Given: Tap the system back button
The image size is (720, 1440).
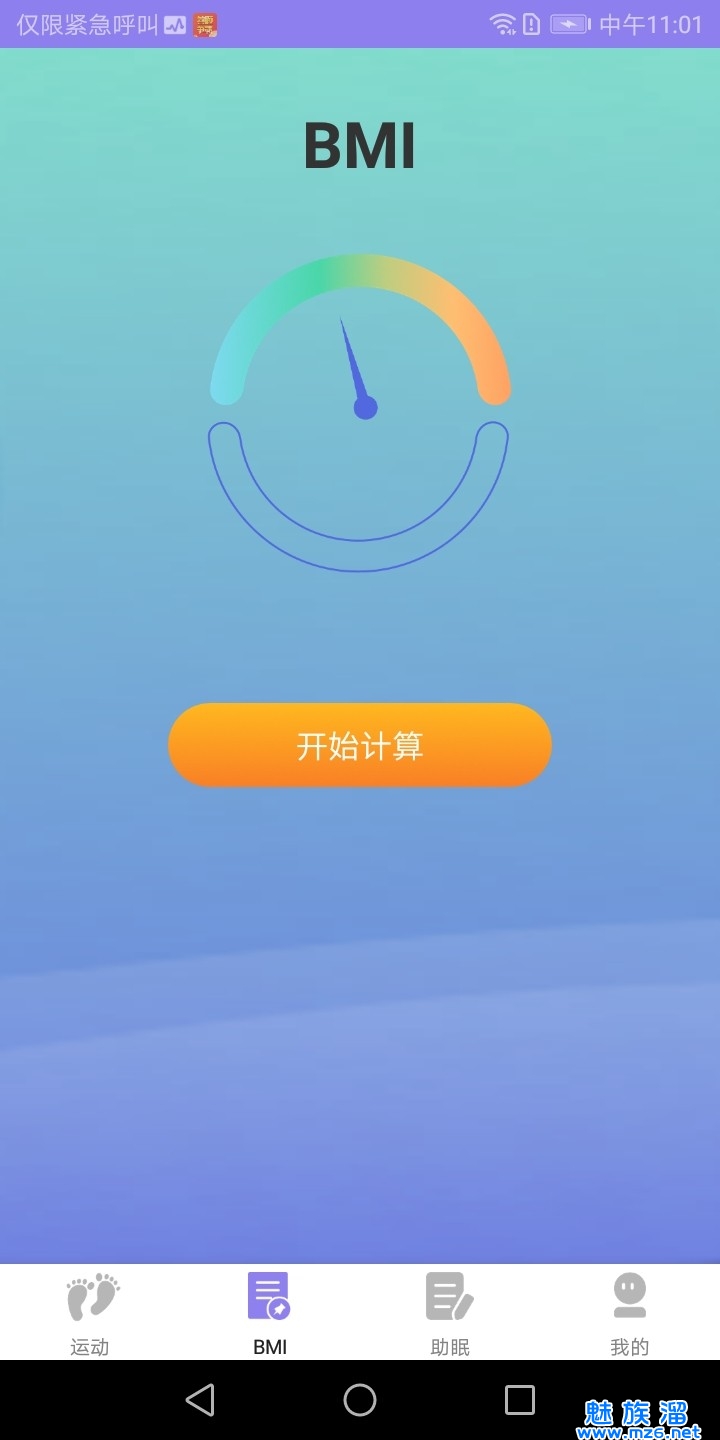Looking at the screenshot, I should [200, 1400].
